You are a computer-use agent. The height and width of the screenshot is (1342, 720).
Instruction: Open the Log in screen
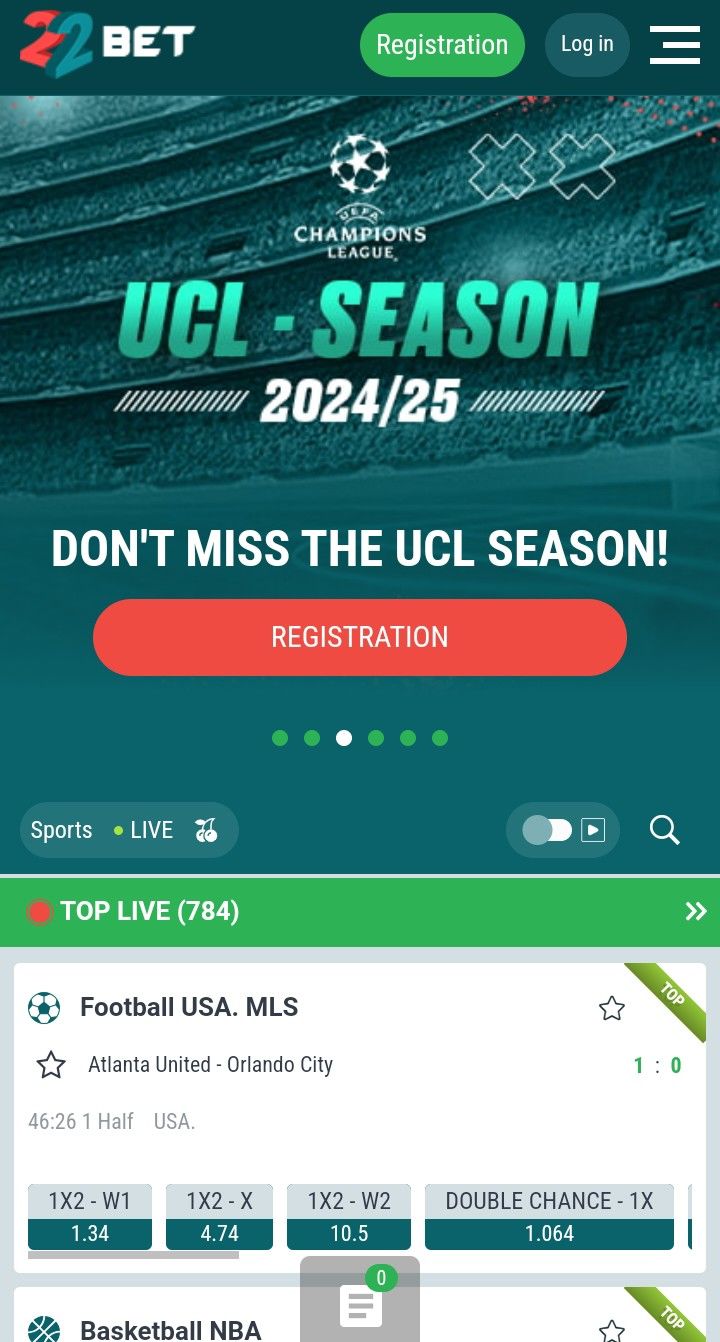click(587, 44)
